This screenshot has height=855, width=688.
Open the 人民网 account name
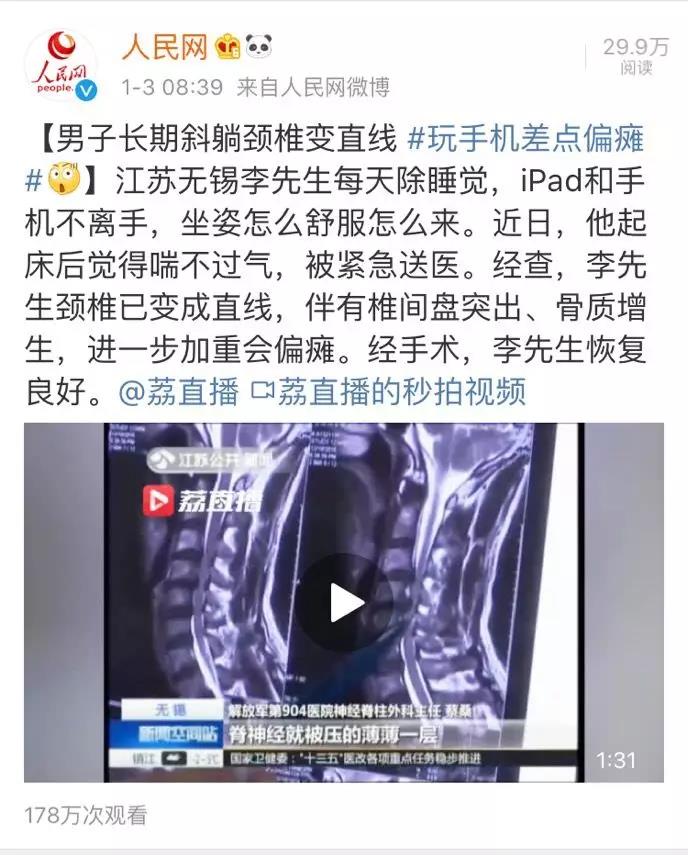pyautogui.click(x=164, y=46)
